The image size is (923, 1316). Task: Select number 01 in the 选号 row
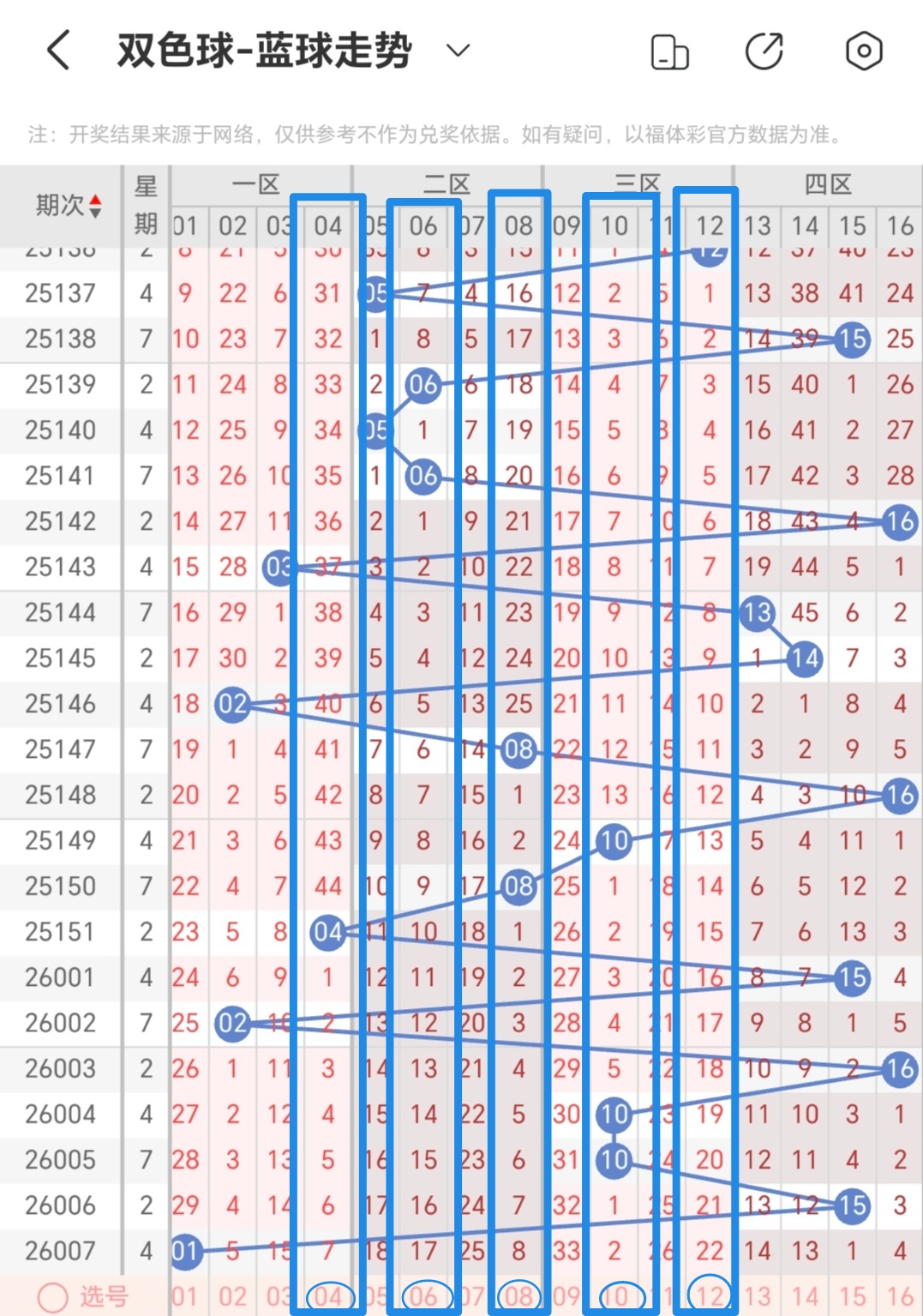(185, 1296)
